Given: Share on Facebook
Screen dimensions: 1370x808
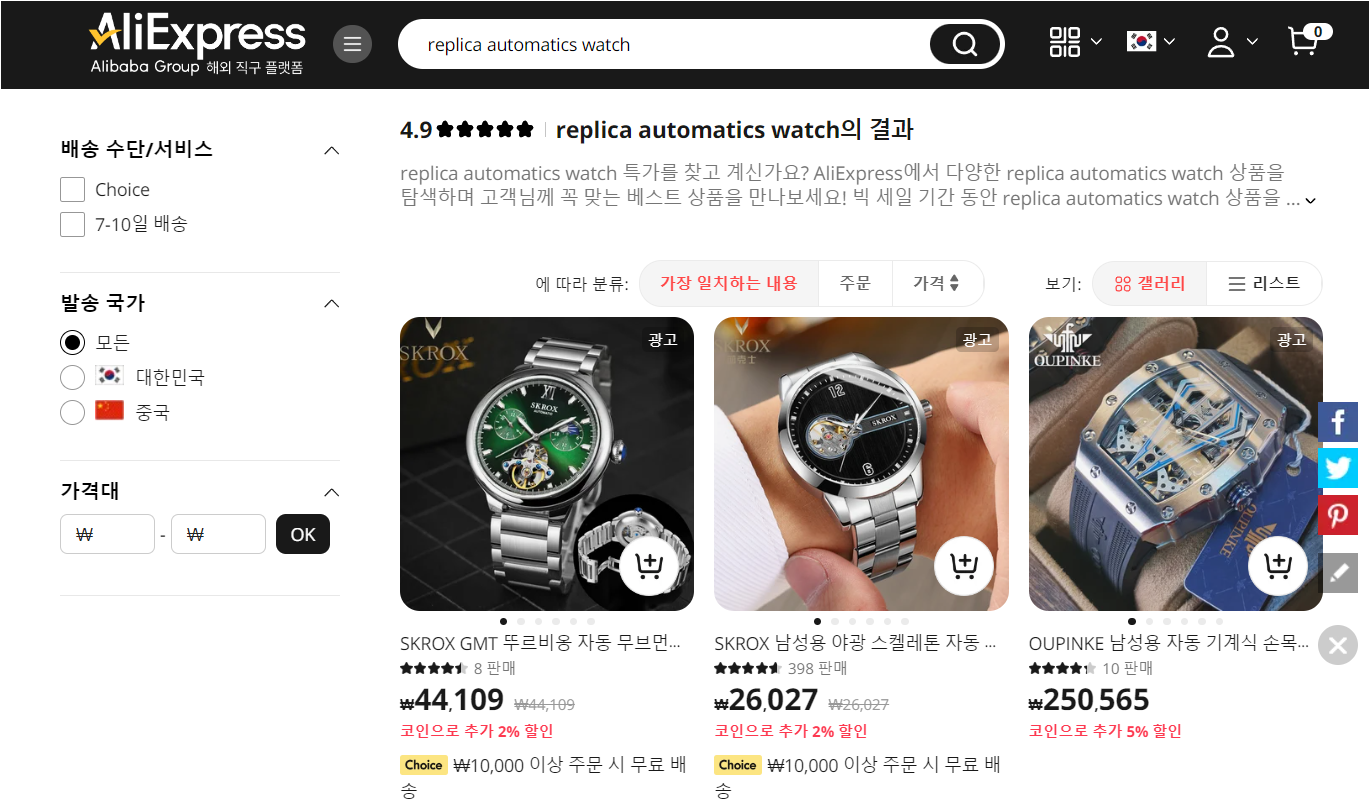Looking at the screenshot, I should point(1337,422).
